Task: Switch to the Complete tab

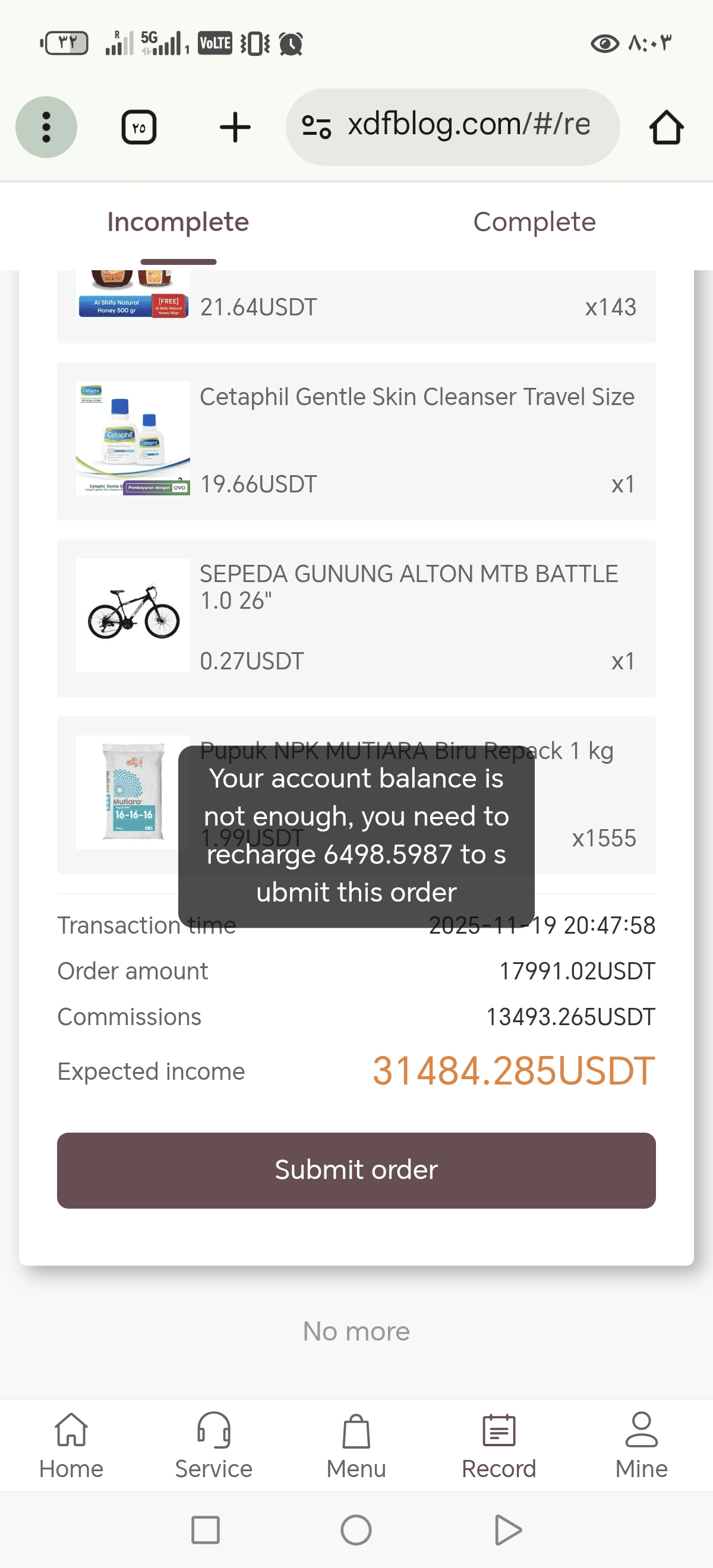Action: click(534, 223)
